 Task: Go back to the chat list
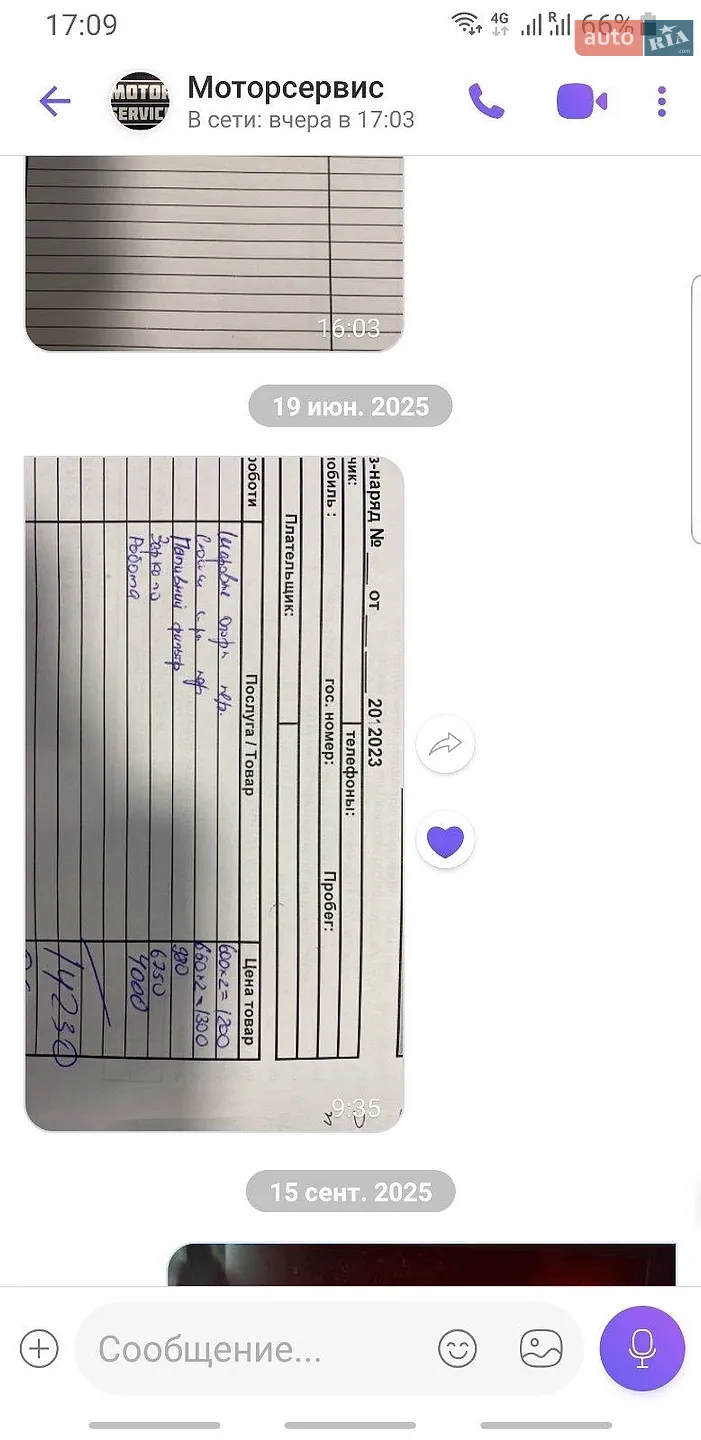55,101
